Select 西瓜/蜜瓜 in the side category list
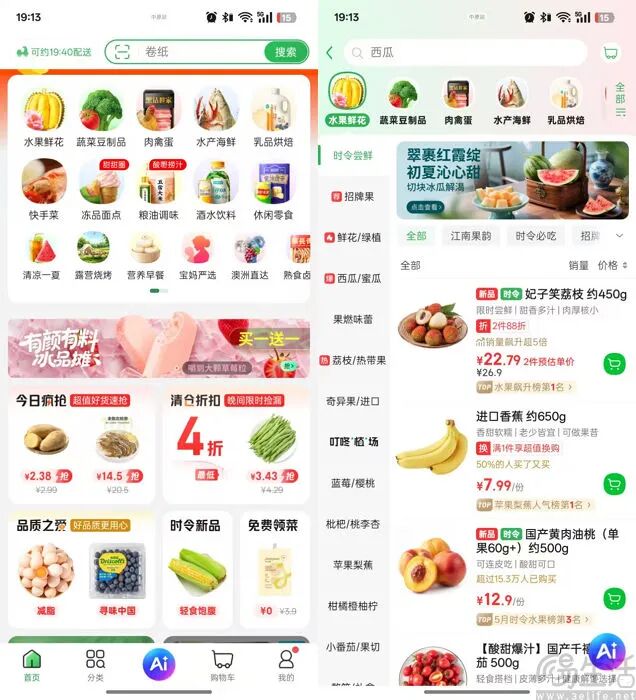636x700 pixels. [x=353, y=278]
